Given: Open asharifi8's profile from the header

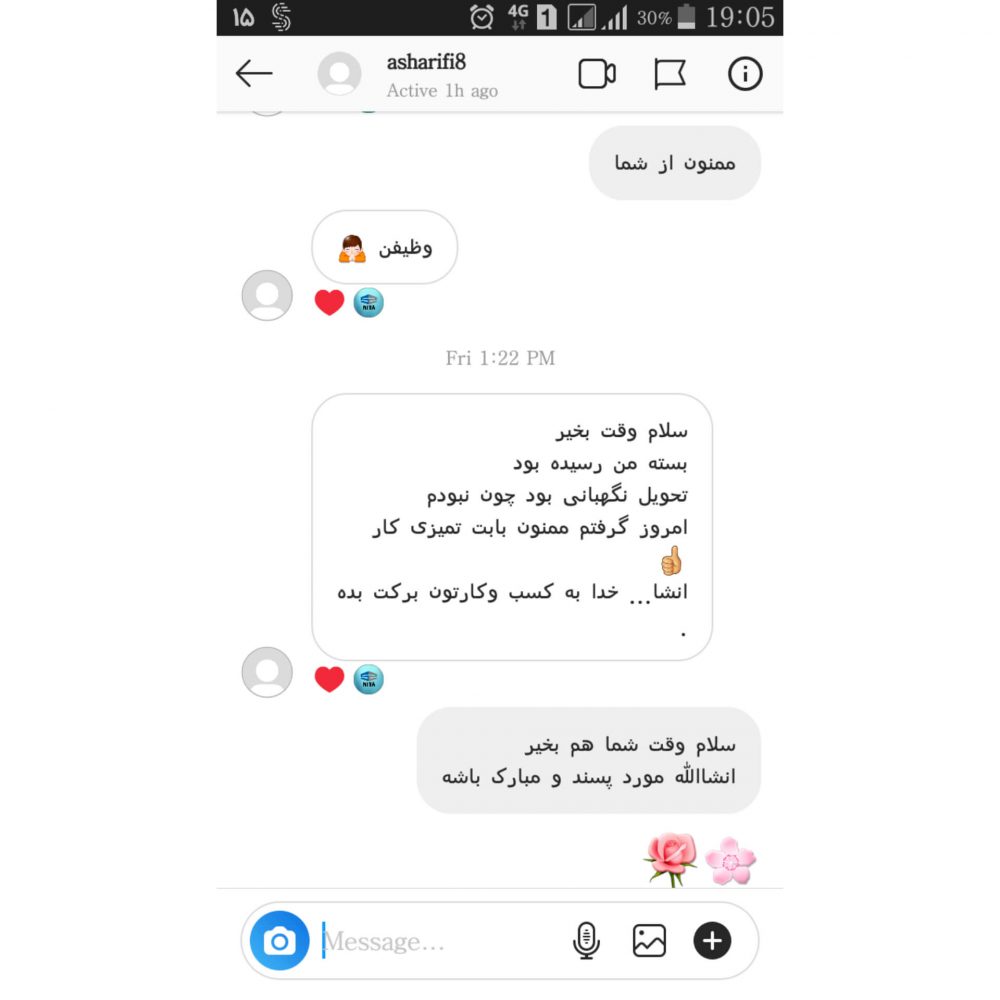Looking at the screenshot, I should point(427,74).
